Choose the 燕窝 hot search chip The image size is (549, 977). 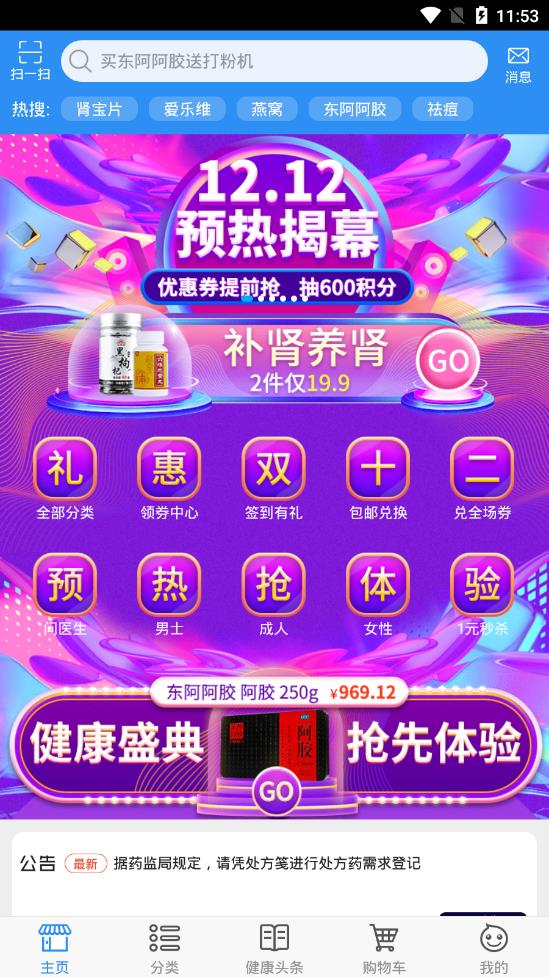tap(267, 109)
